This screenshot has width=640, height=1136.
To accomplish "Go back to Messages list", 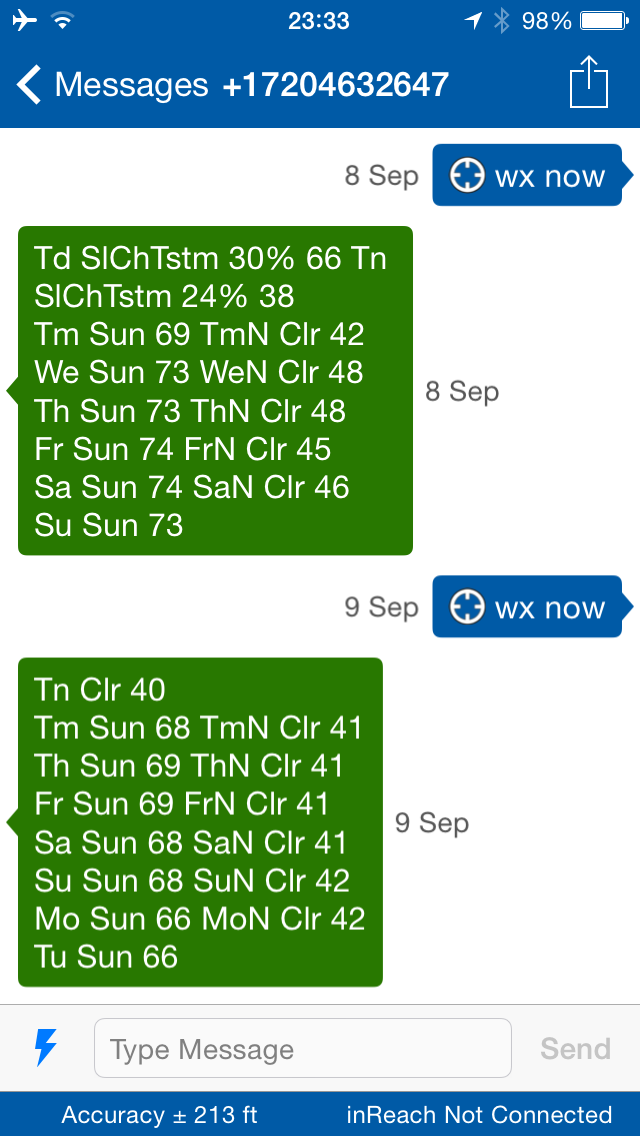I will tap(110, 85).
